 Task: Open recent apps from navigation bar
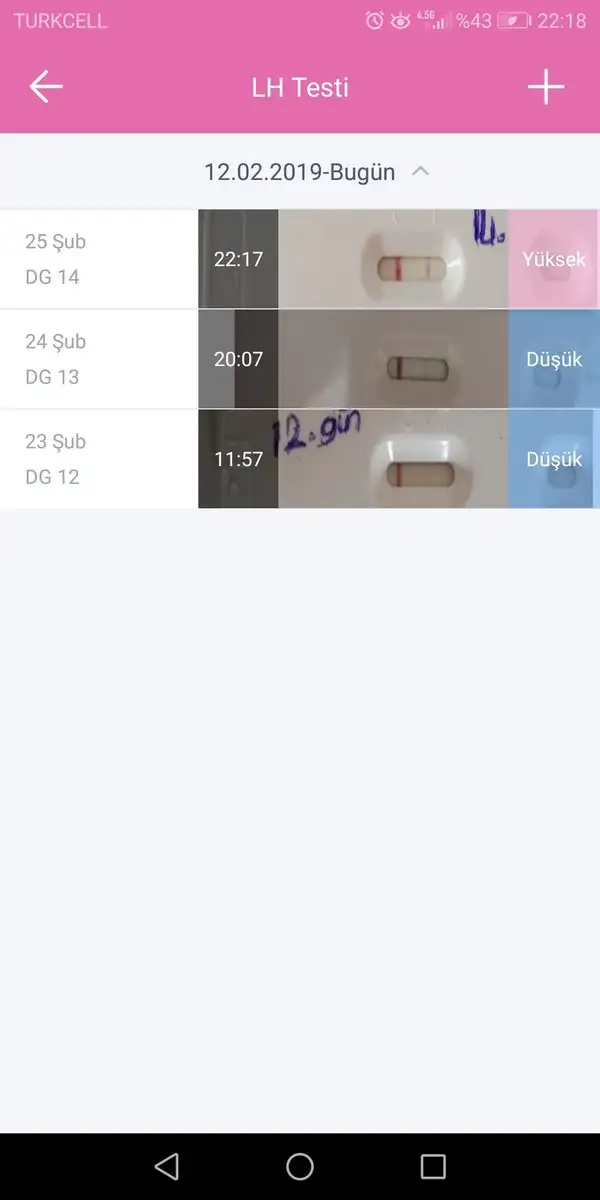[433, 1166]
